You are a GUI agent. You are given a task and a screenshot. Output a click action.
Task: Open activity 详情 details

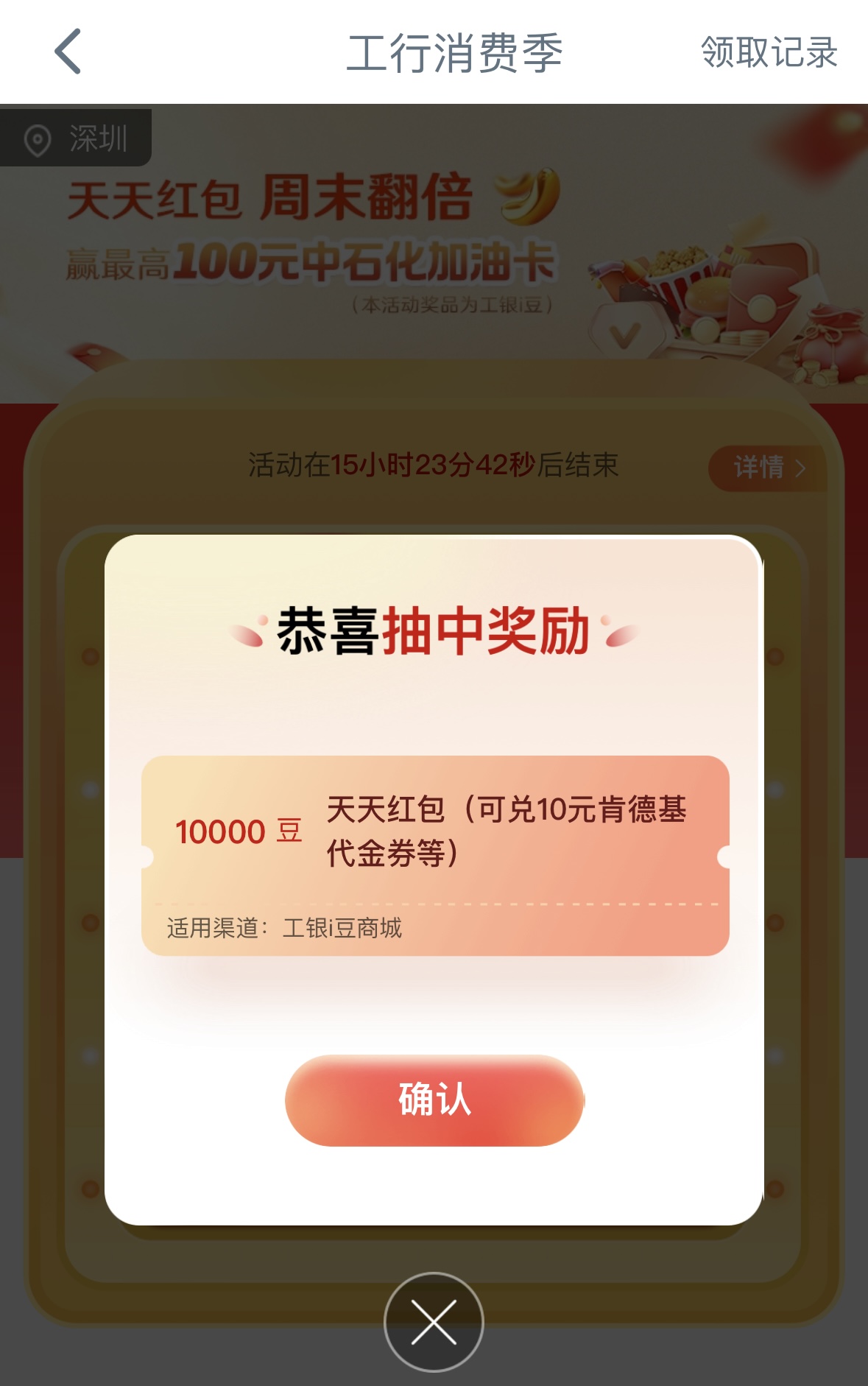pos(767,468)
